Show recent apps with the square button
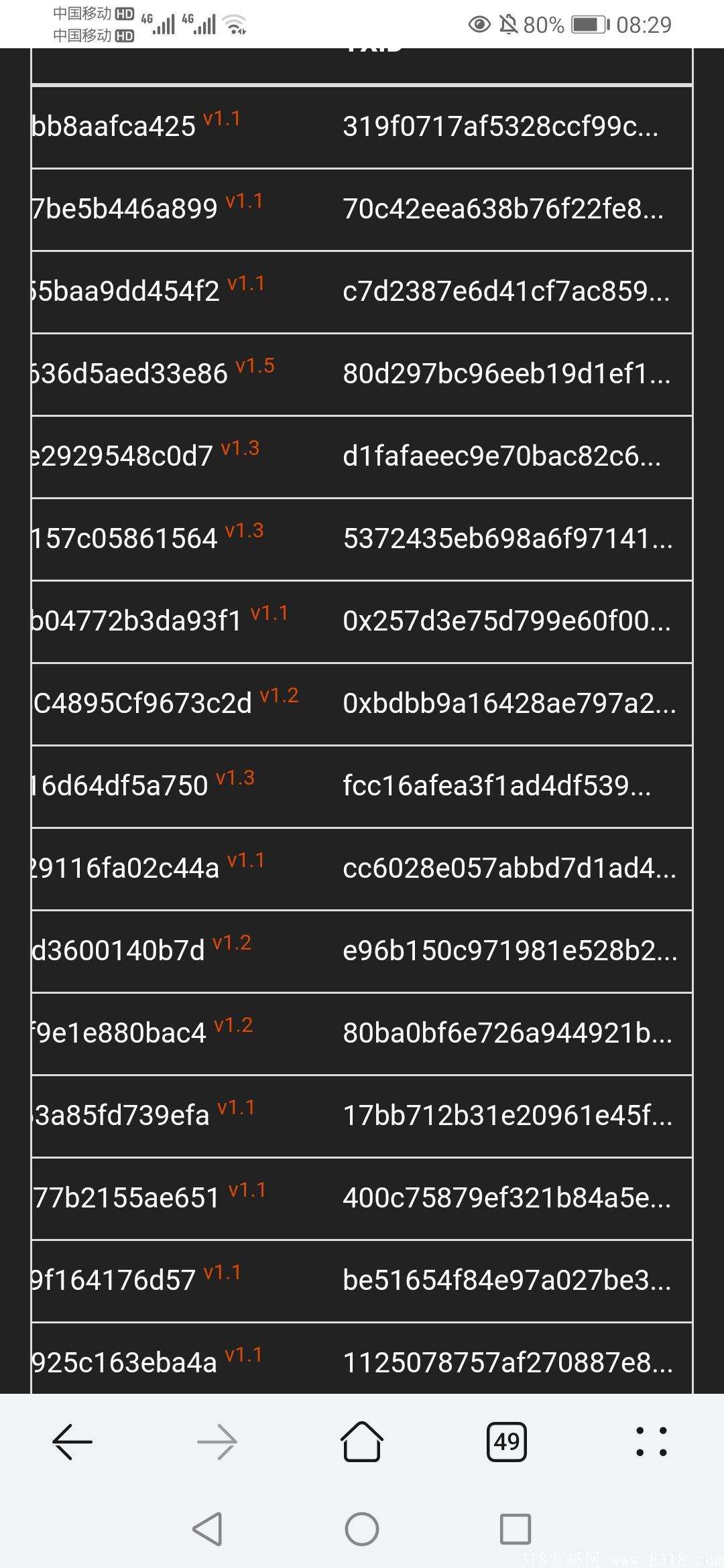The height and width of the screenshot is (1568, 724). 516,1529
